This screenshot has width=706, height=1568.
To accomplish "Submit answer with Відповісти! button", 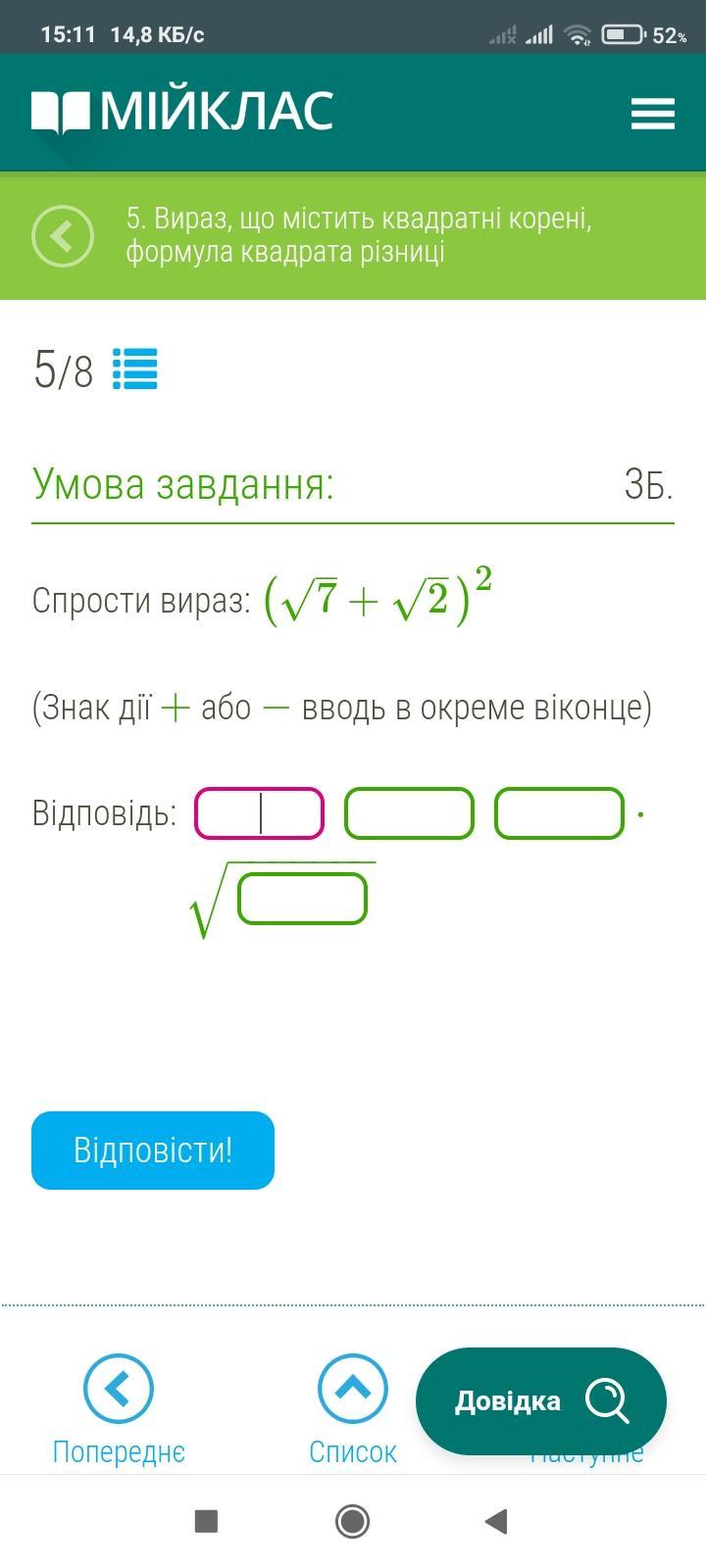I will pyautogui.click(x=153, y=1150).
